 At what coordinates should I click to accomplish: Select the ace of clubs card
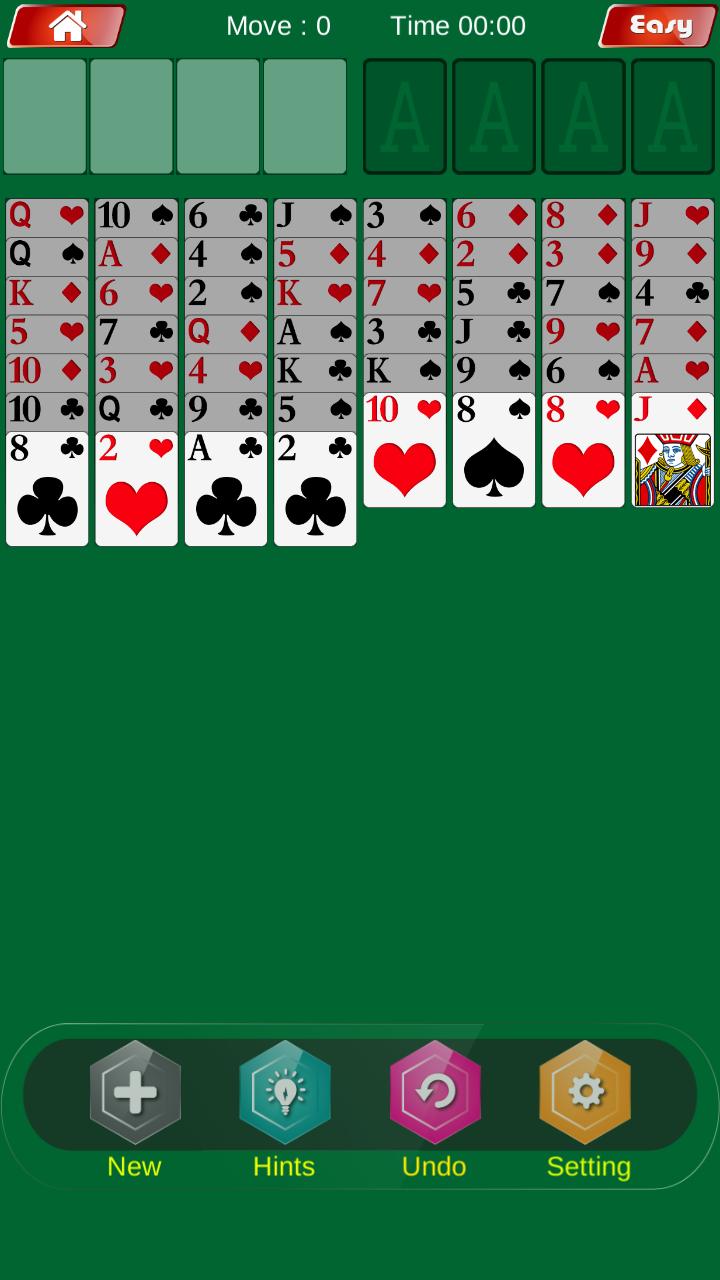click(225, 490)
